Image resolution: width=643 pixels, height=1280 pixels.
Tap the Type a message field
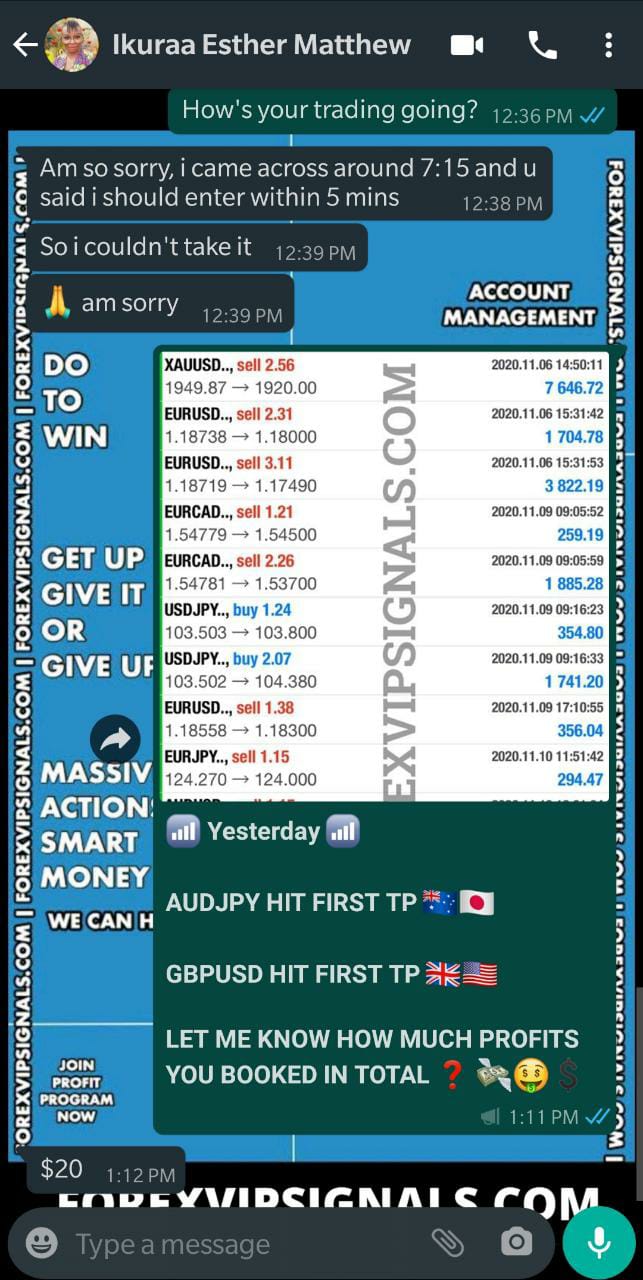(240, 1244)
